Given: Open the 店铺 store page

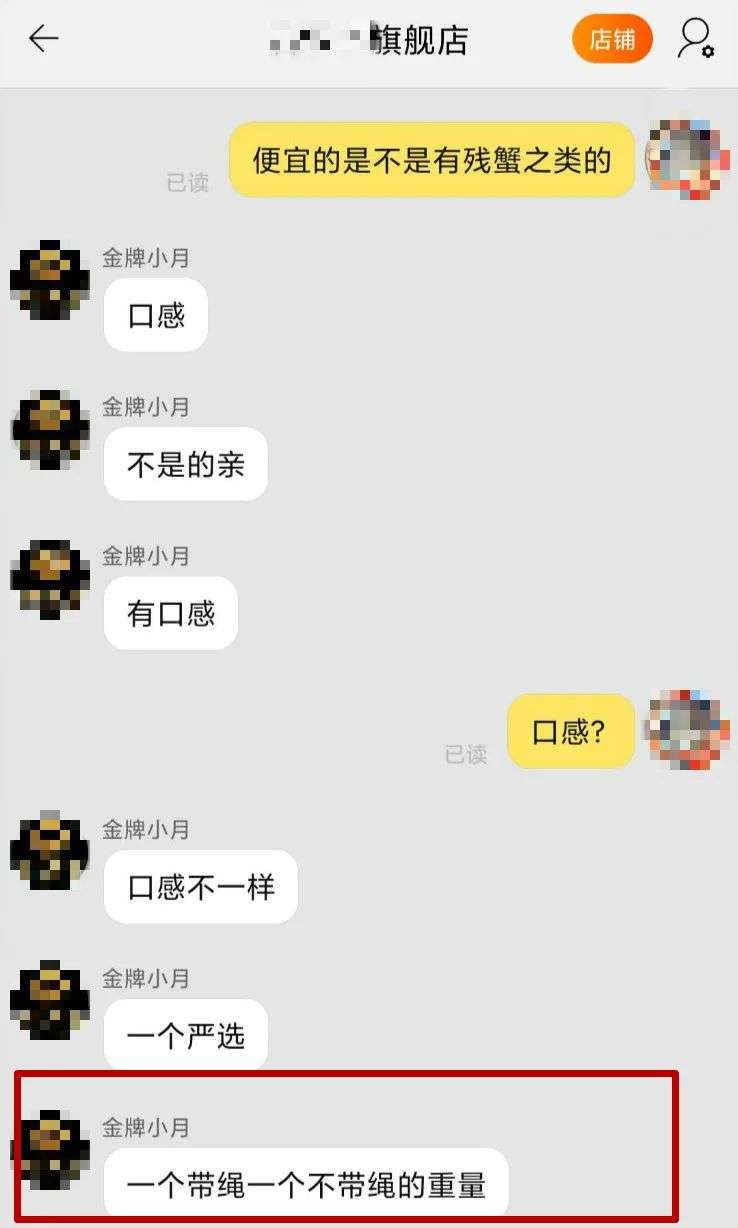Looking at the screenshot, I should pyautogui.click(x=612, y=40).
